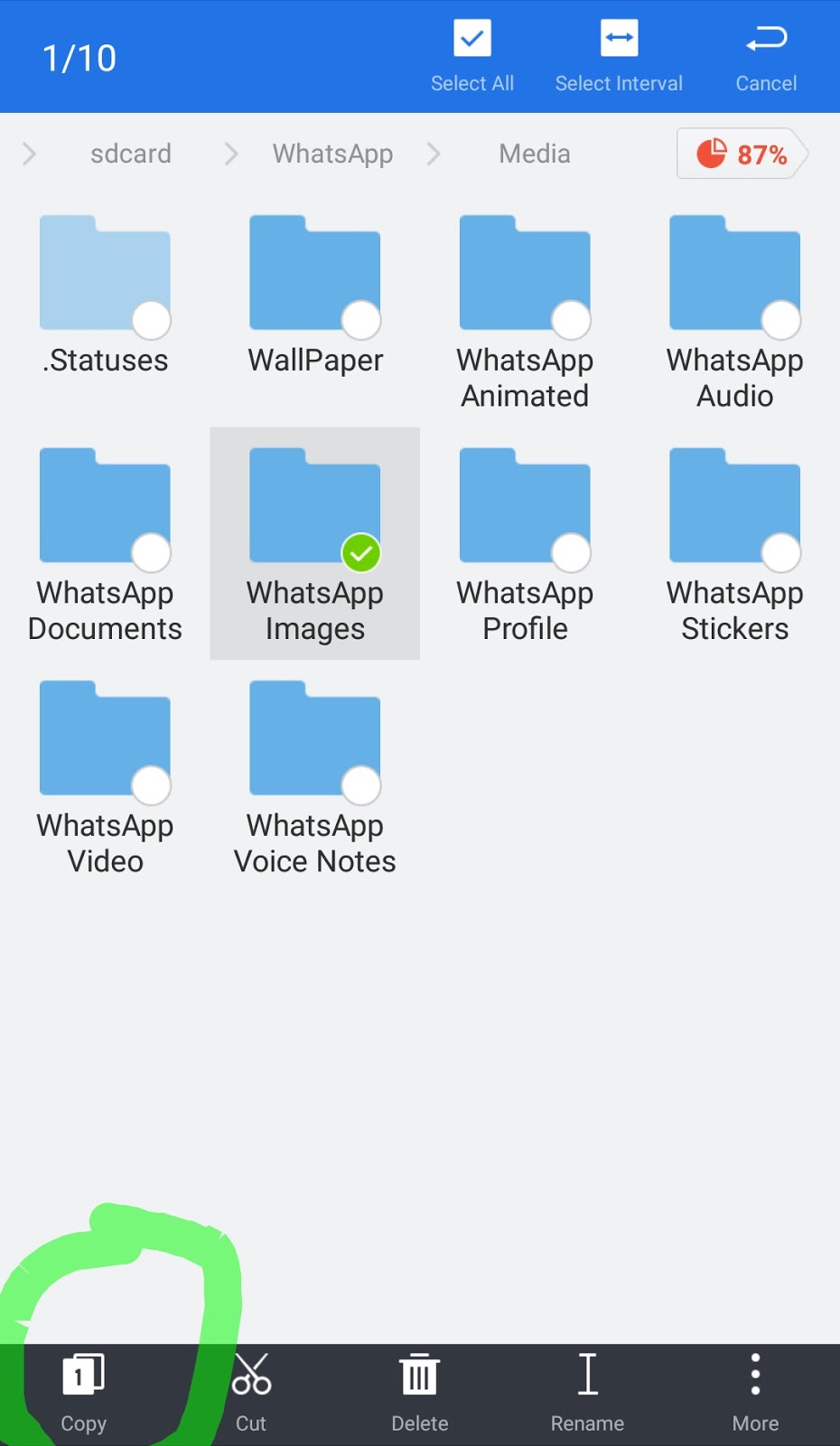Open the 87% storage analysis badge
Viewport: 840px width, 1446px height.
[x=742, y=154]
